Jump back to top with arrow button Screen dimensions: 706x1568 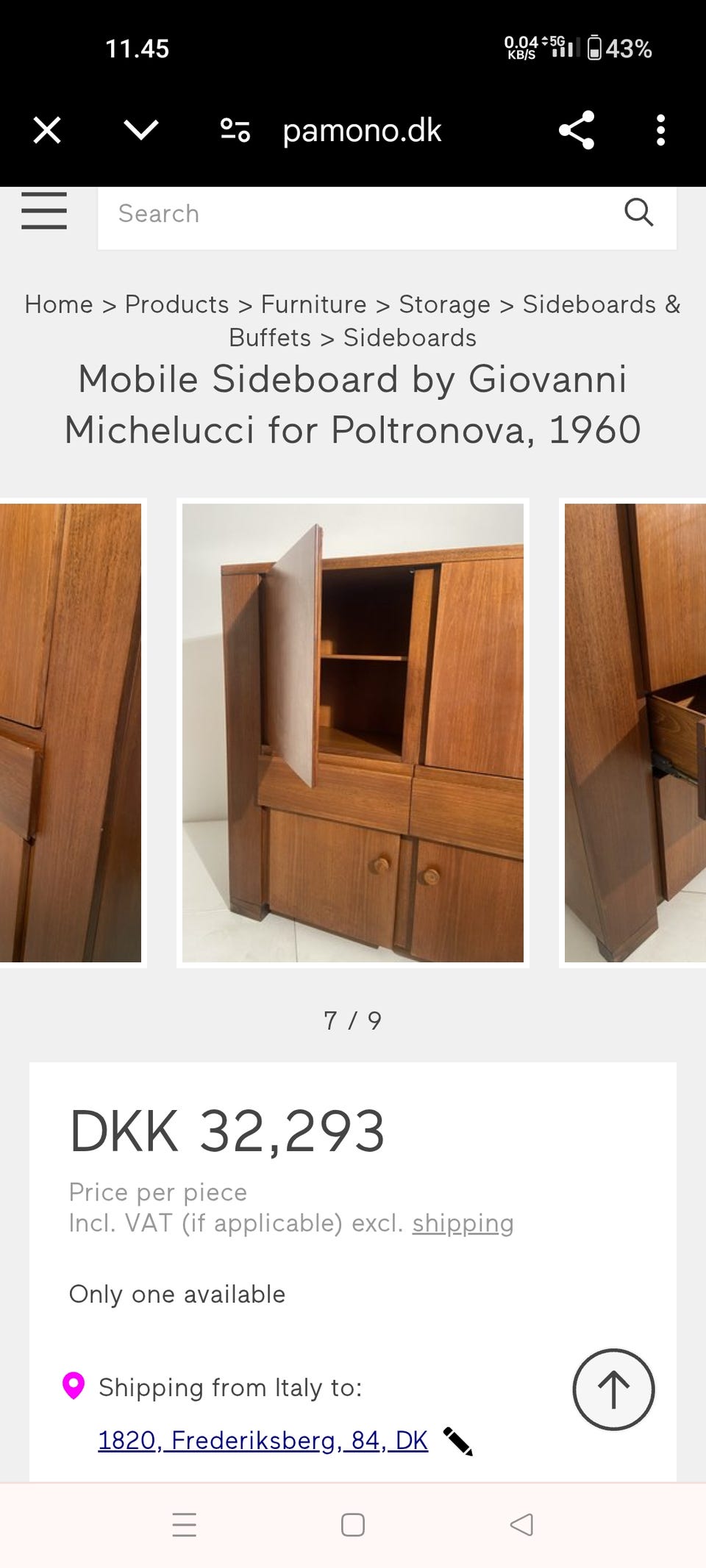pos(613,1389)
